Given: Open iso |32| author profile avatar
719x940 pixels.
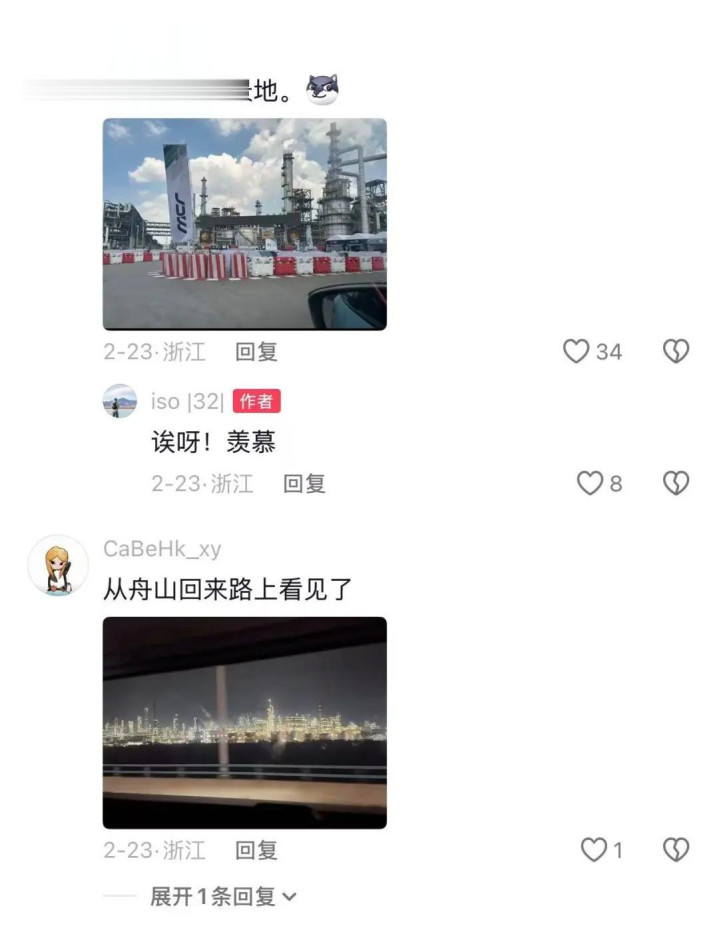Looking at the screenshot, I should [x=120, y=401].
